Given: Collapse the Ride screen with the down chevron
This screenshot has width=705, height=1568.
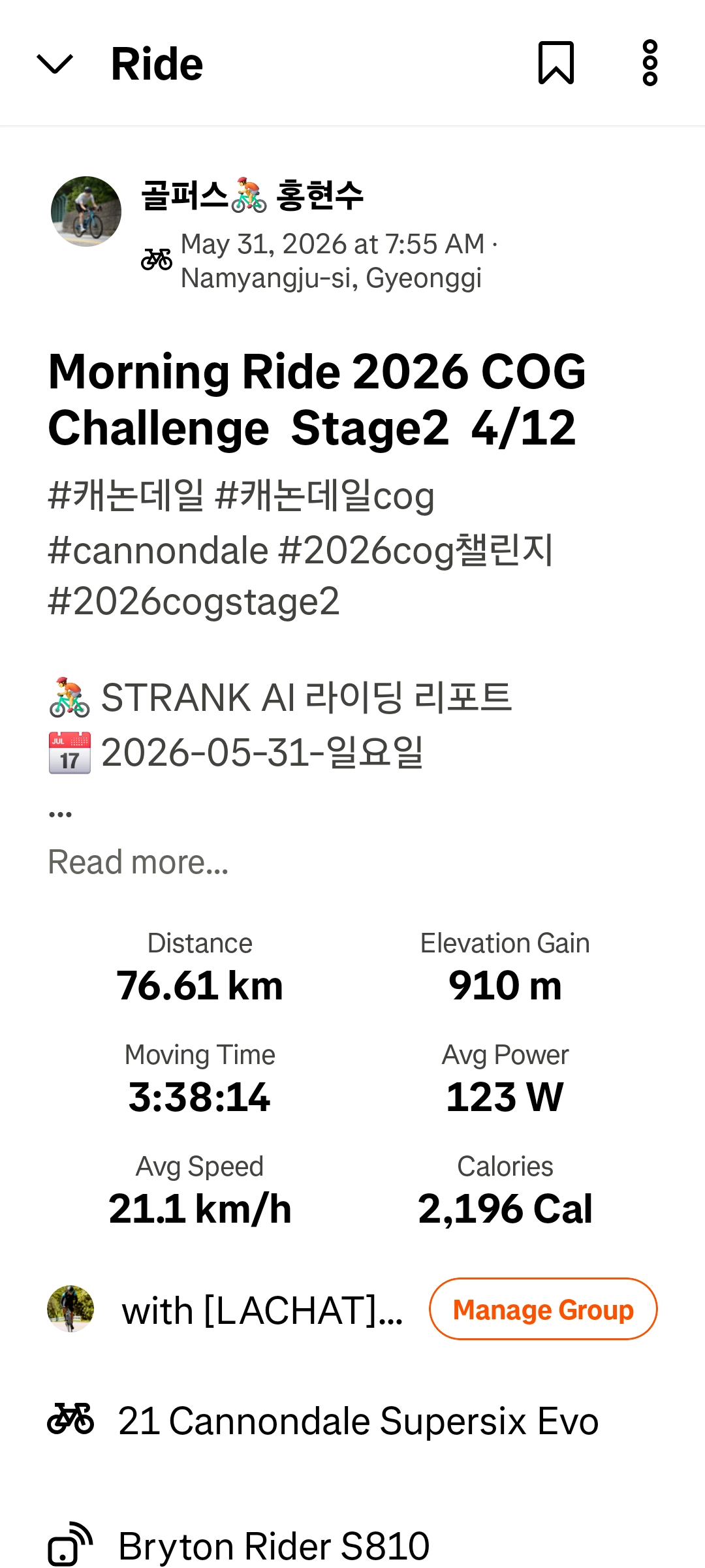Looking at the screenshot, I should pos(55,64).
